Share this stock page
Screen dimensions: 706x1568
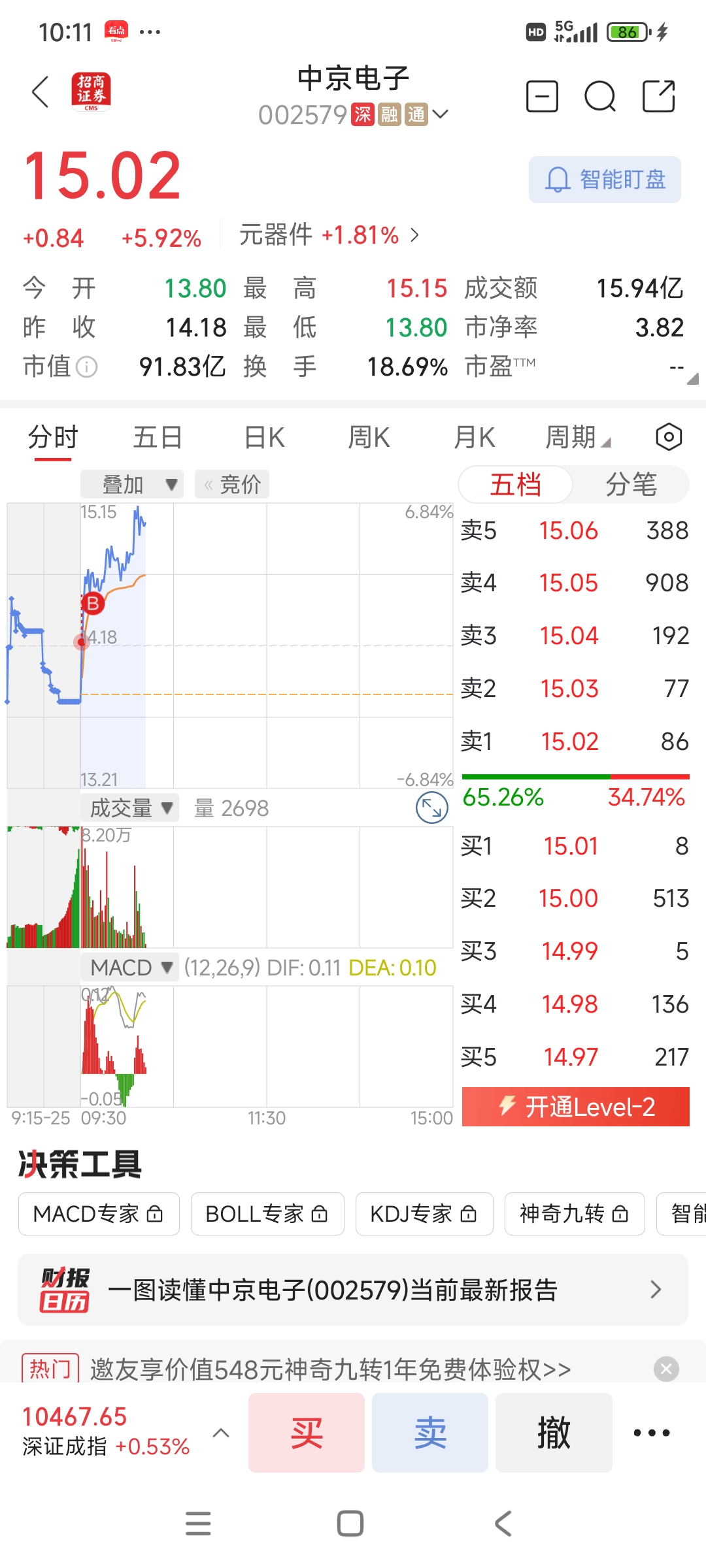pyautogui.click(x=658, y=97)
